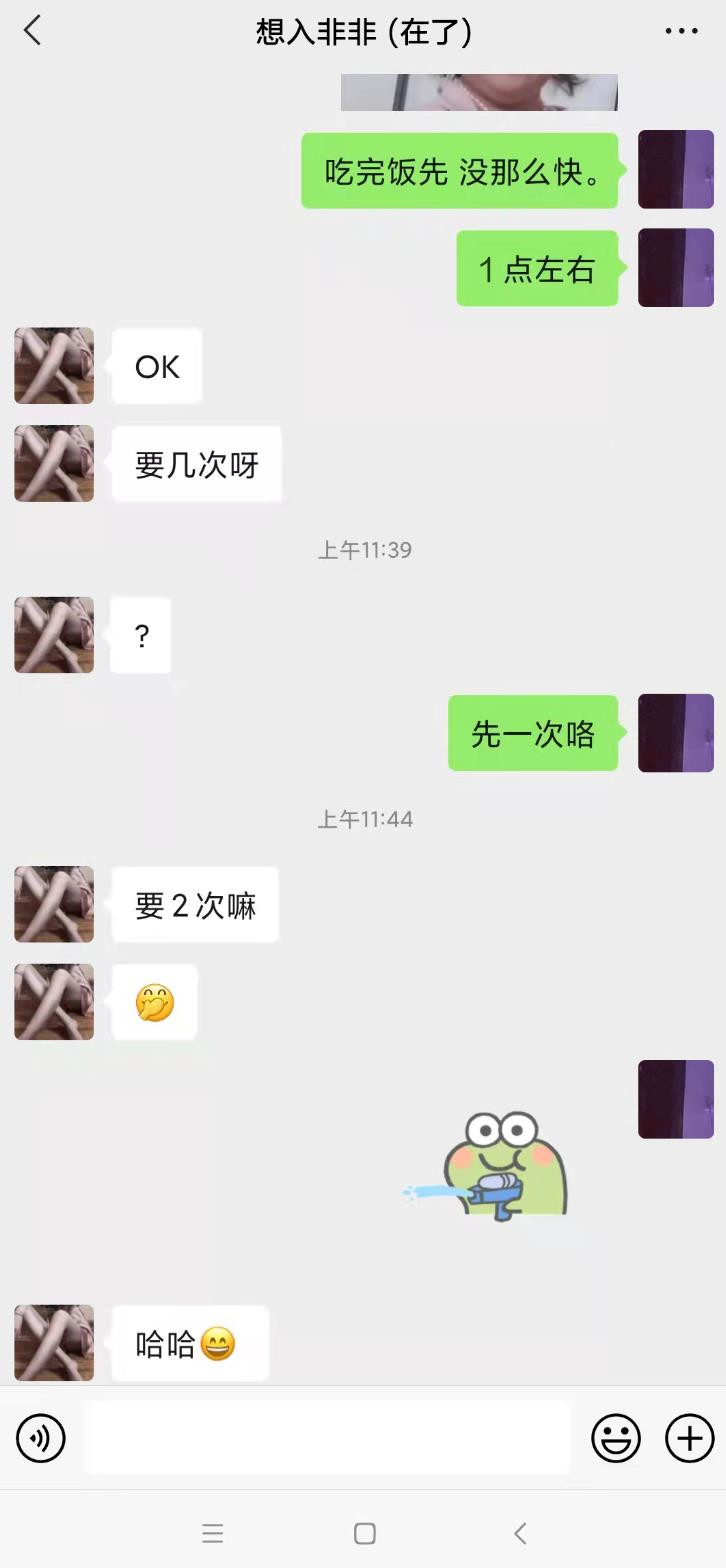Tap the '先一次咯' green bubble

(x=532, y=733)
